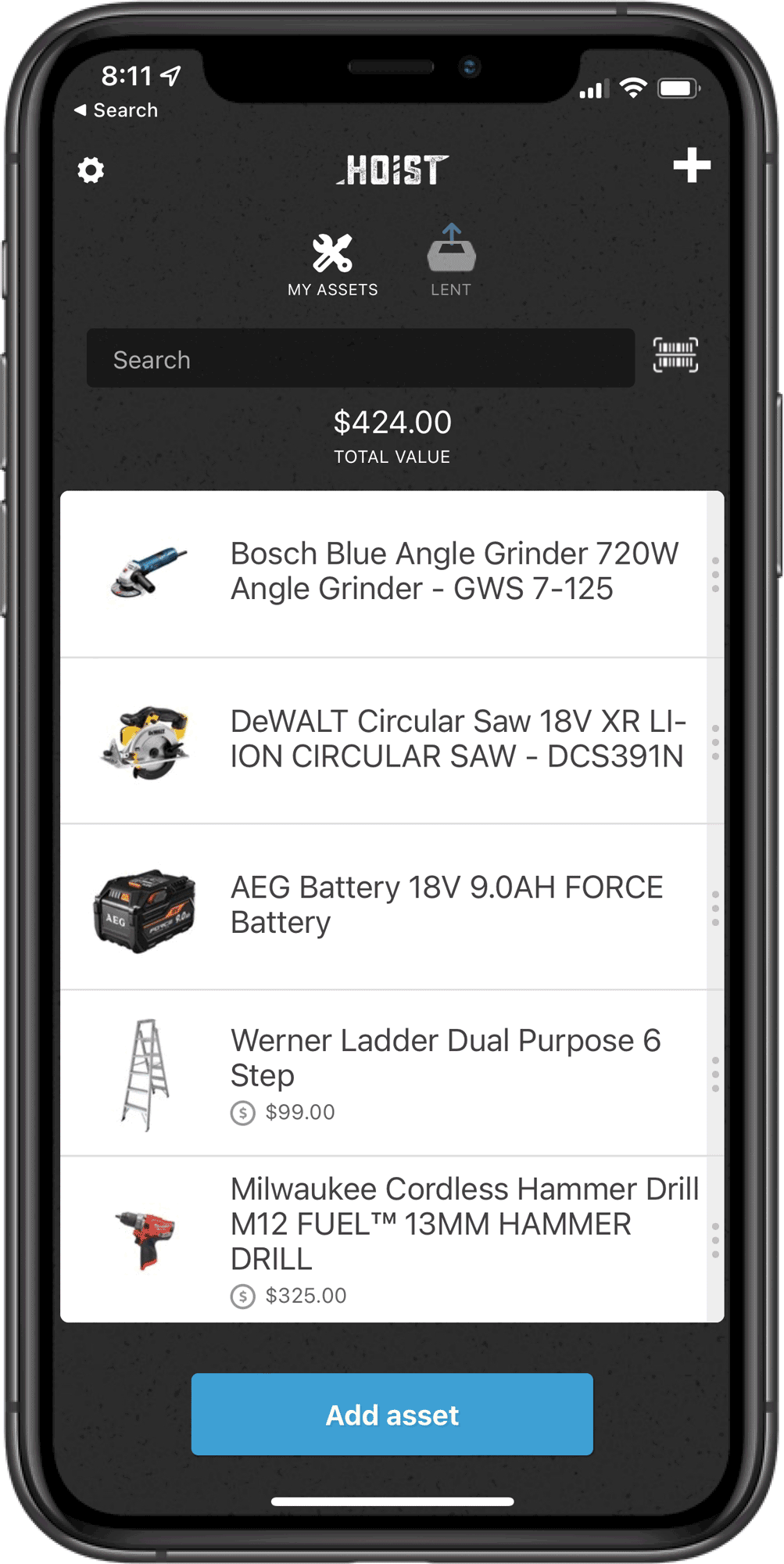Screen dimensions: 784x1564
Task: Open more options for Bosch Angle Grinder
Action: [x=715, y=574]
